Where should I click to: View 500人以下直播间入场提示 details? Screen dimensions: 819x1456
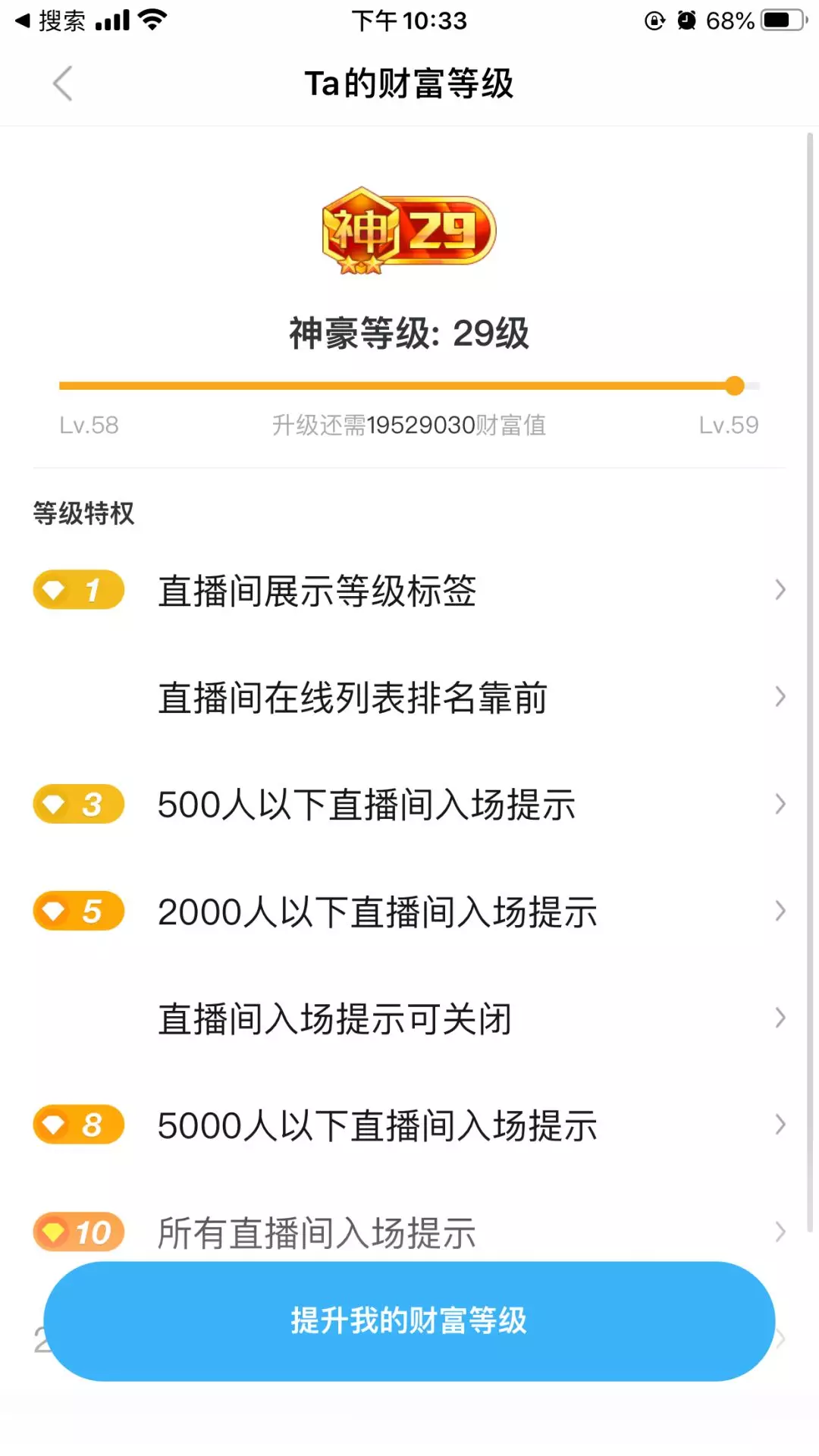[x=409, y=804]
